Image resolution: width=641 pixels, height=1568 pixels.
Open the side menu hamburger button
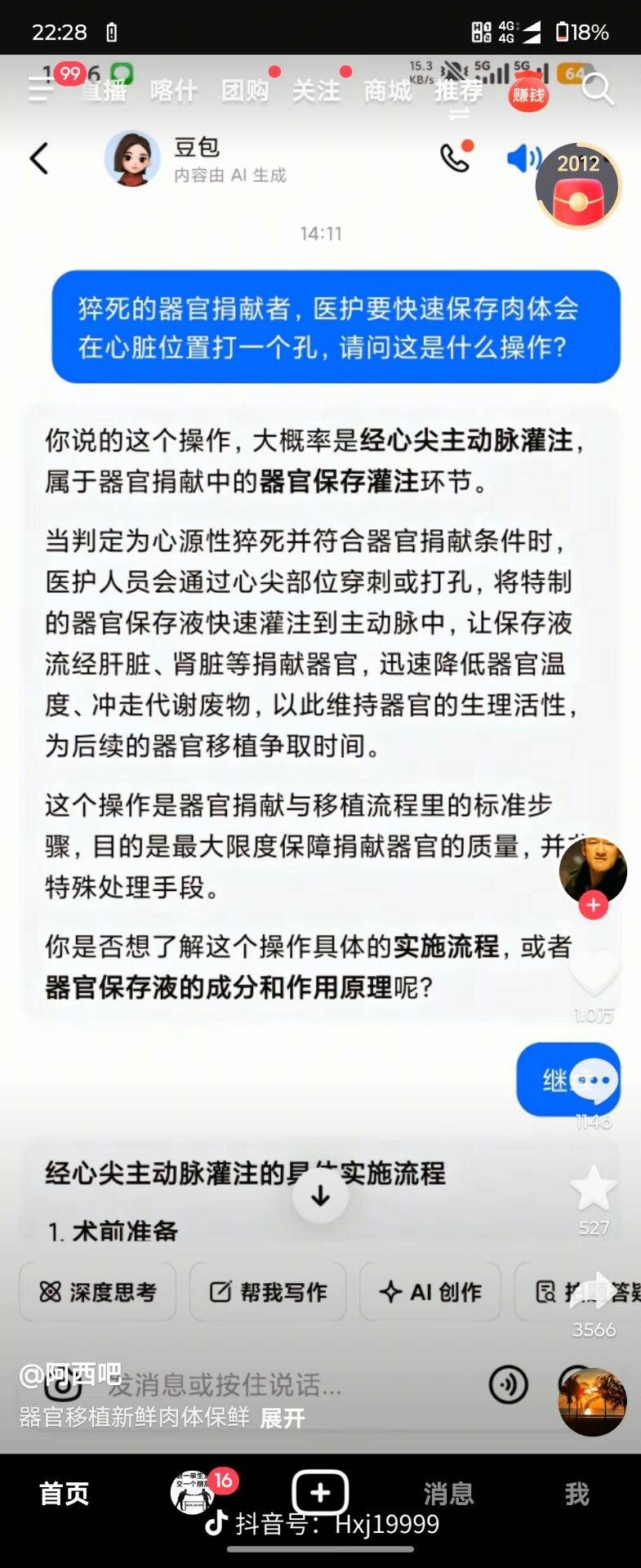pos(40,88)
